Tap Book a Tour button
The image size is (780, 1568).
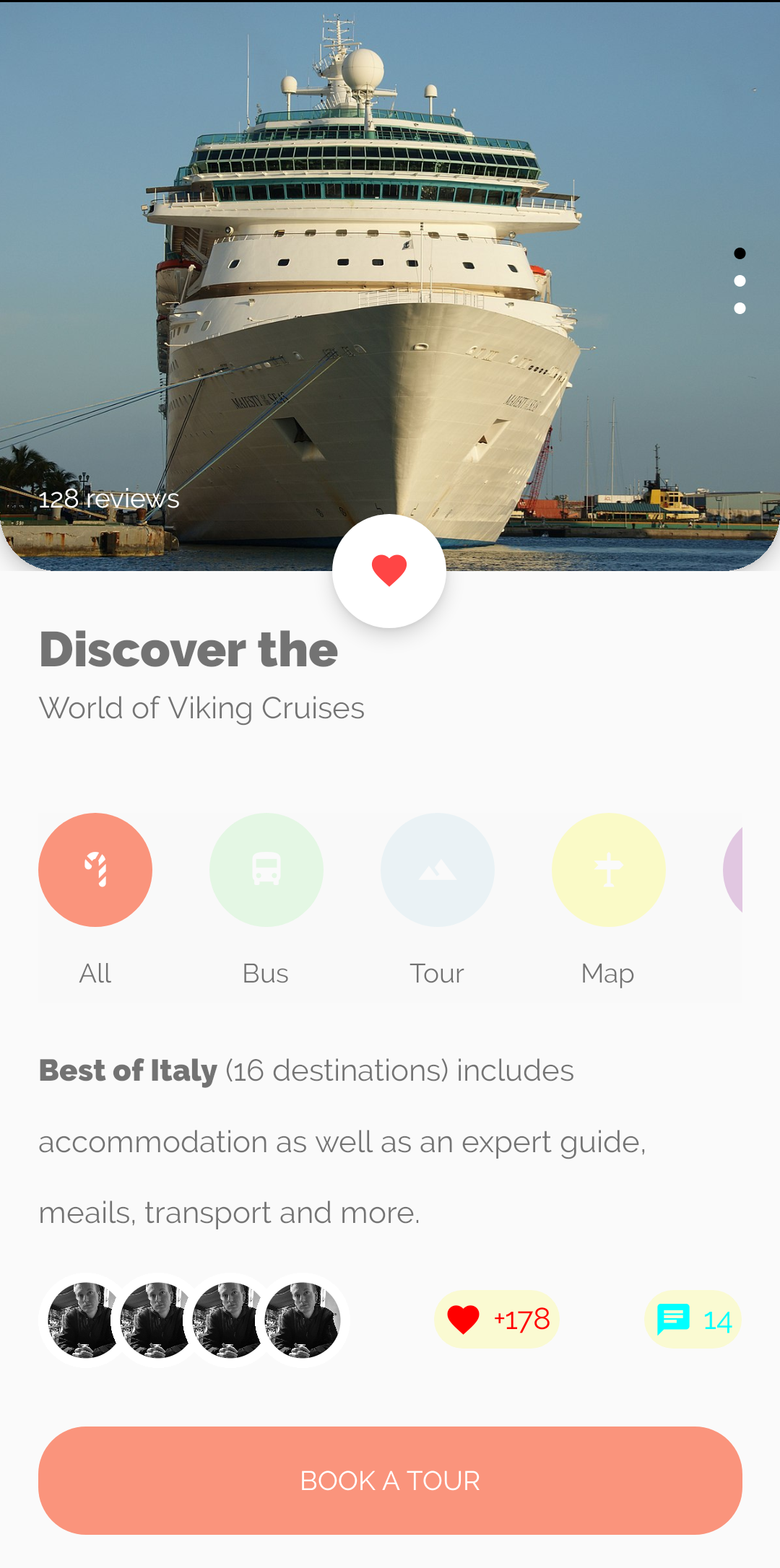click(x=390, y=1481)
